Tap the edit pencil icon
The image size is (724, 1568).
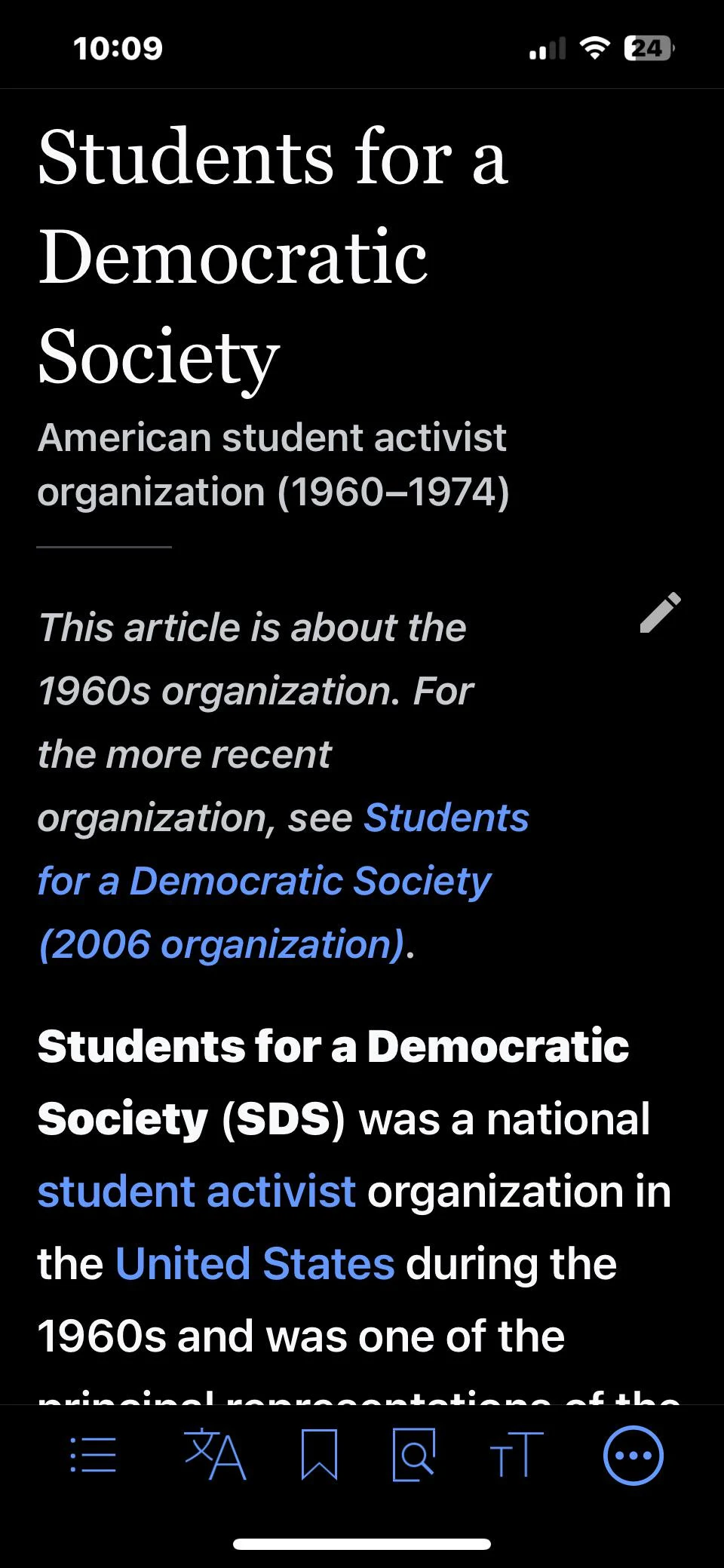[661, 612]
